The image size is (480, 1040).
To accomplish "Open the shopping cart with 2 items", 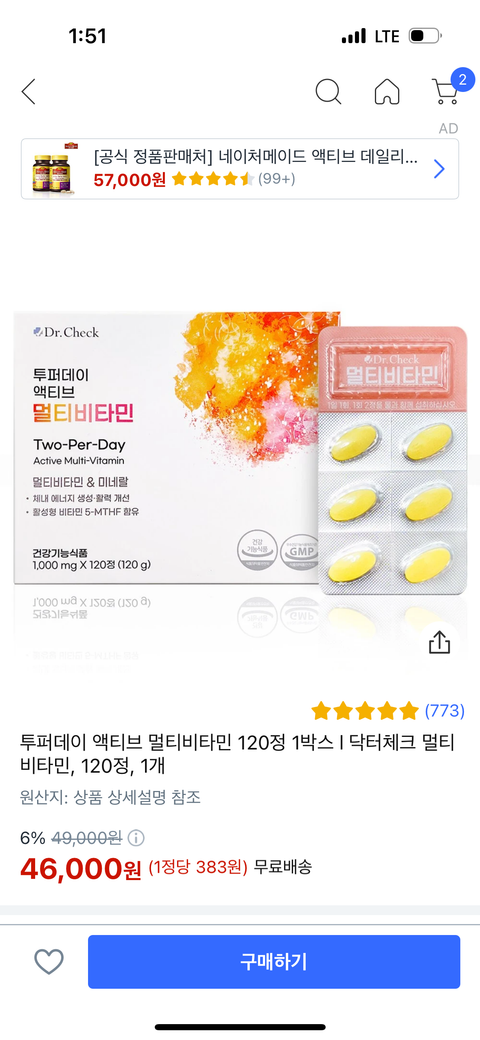I will pos(450,90).
